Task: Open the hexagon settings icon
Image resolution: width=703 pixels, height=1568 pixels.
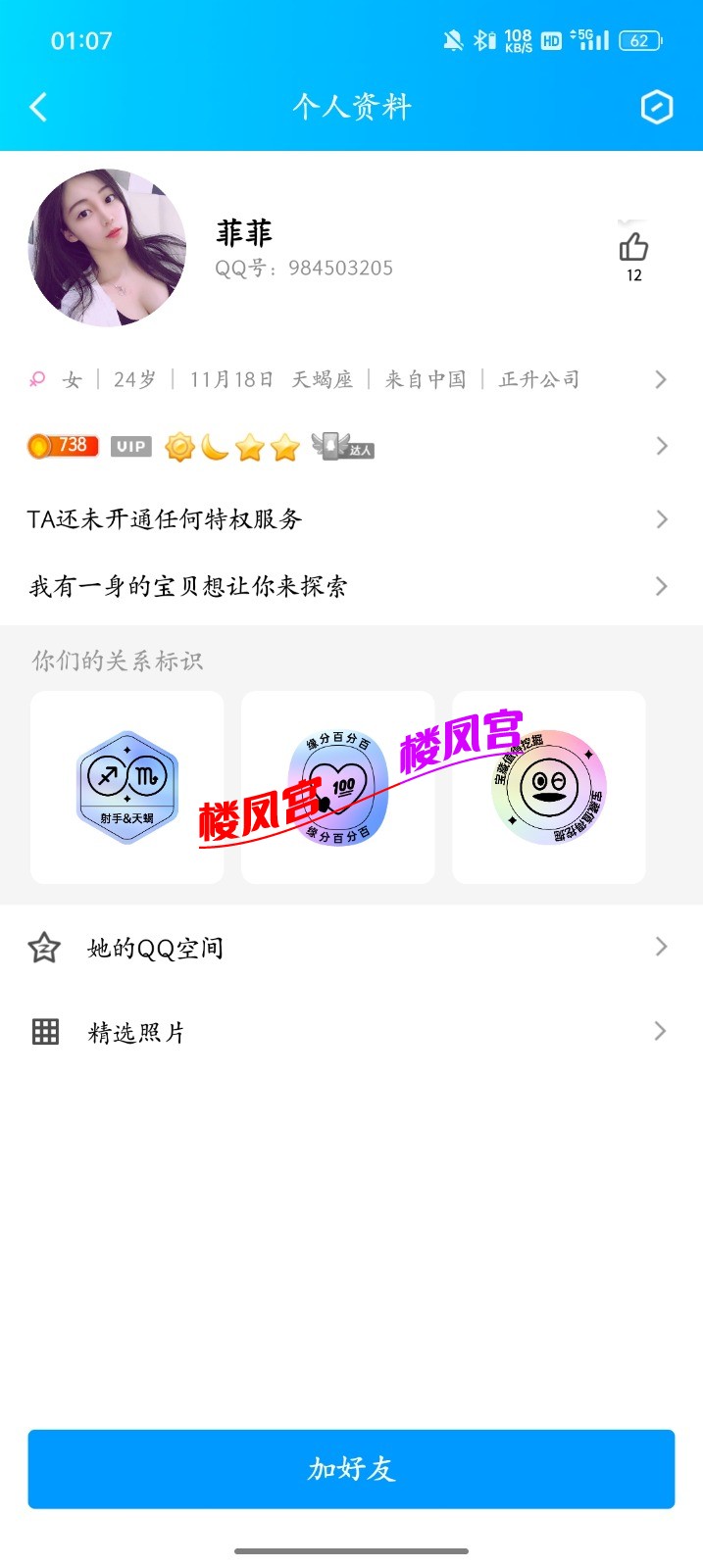Action: (656, 107)
